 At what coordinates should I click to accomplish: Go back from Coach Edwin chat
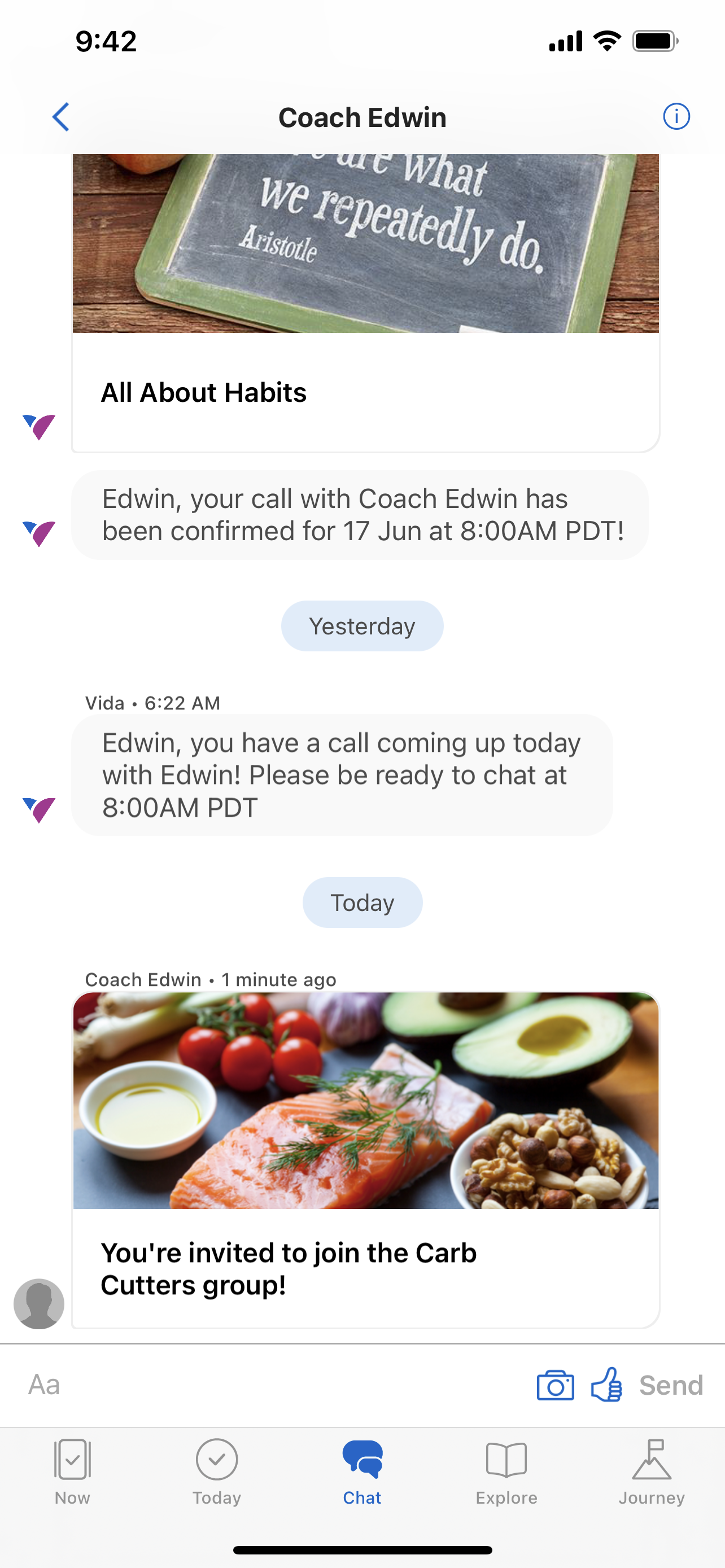click(x=61, y=117)
